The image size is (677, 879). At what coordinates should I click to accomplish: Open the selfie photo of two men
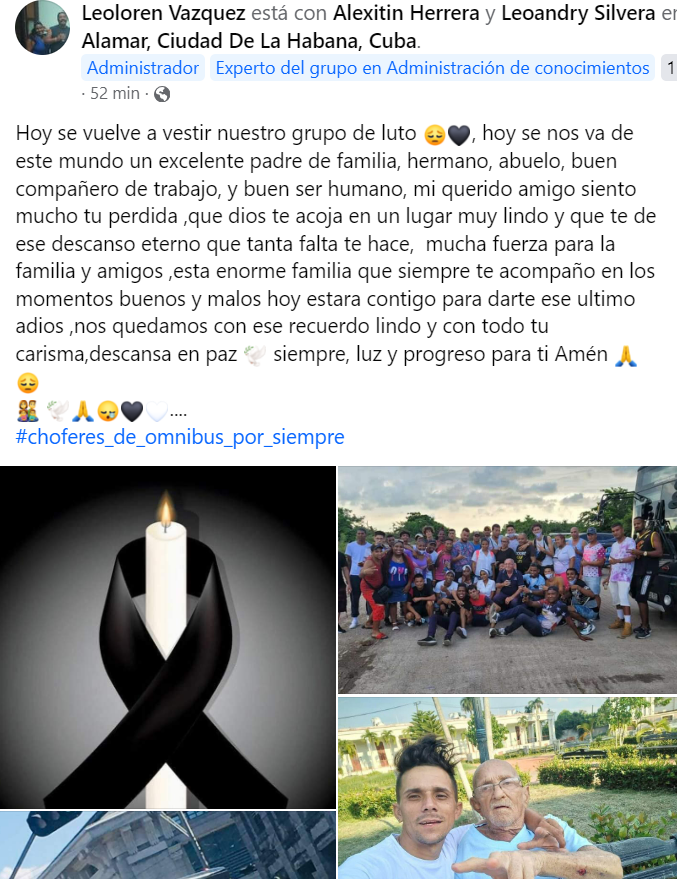point(507,788)
